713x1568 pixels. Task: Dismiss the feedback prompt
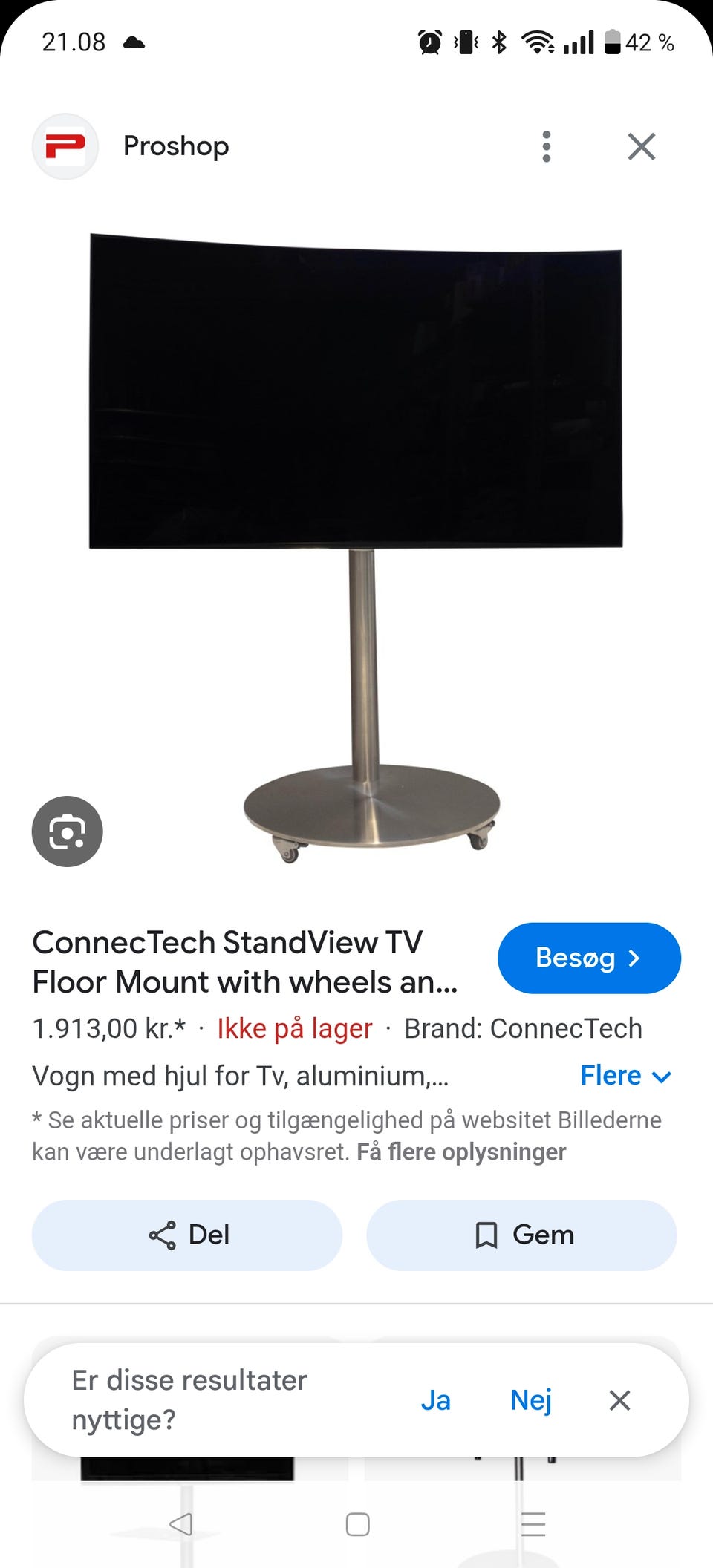(619, 1400)
